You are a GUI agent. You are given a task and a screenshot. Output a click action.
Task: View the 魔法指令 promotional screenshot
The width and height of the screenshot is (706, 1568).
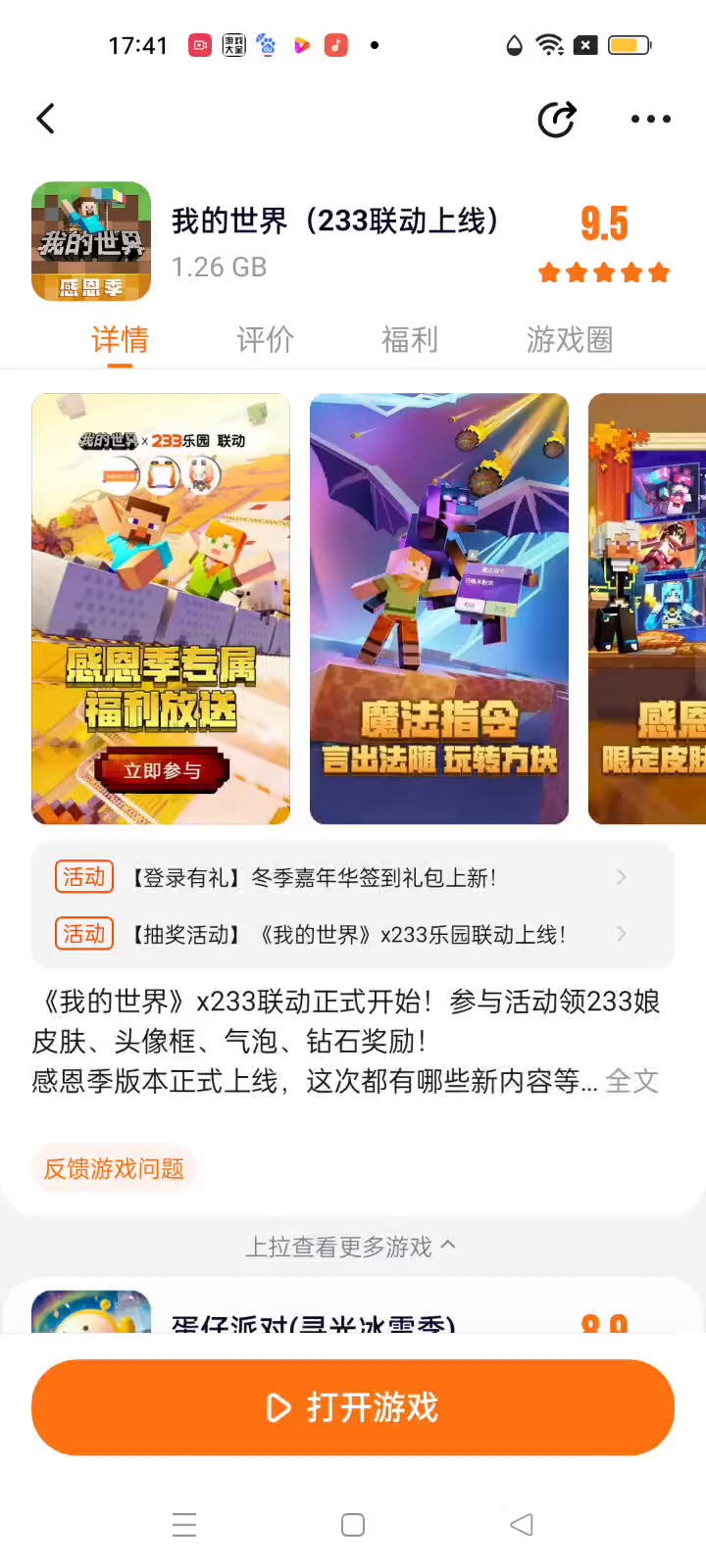(x=438, y=608)
